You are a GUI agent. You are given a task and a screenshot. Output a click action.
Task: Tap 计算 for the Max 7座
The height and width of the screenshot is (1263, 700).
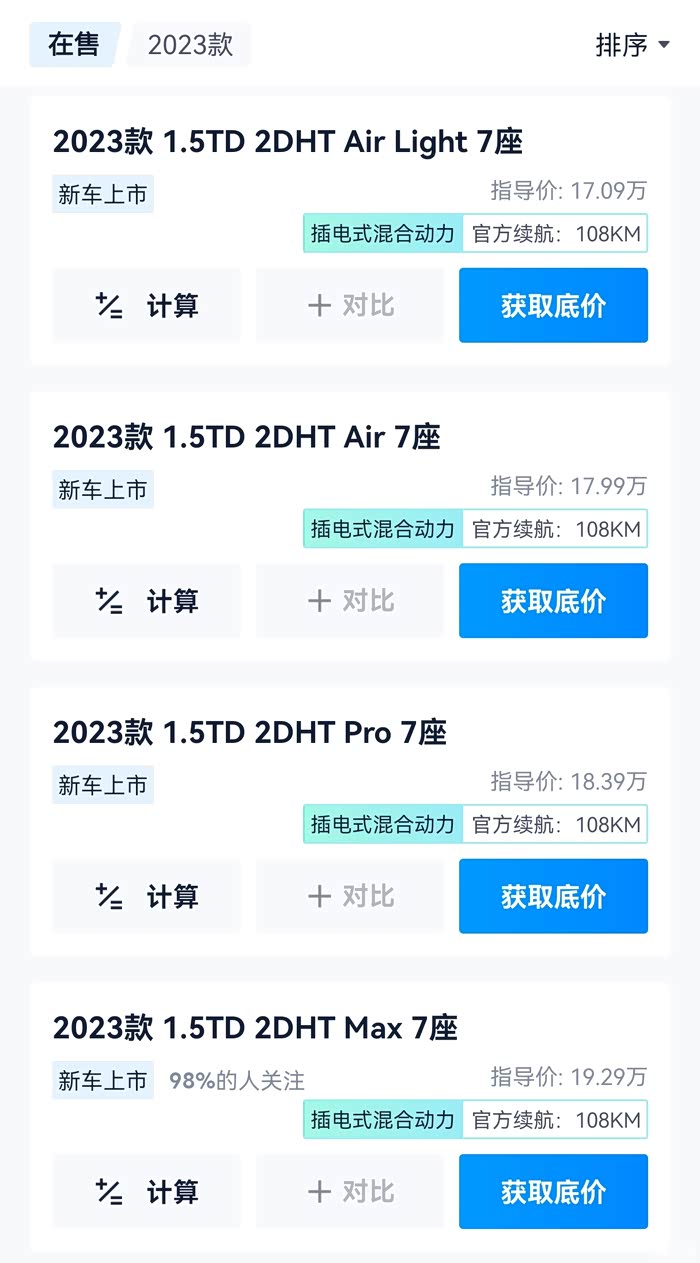coord(147,1192)
